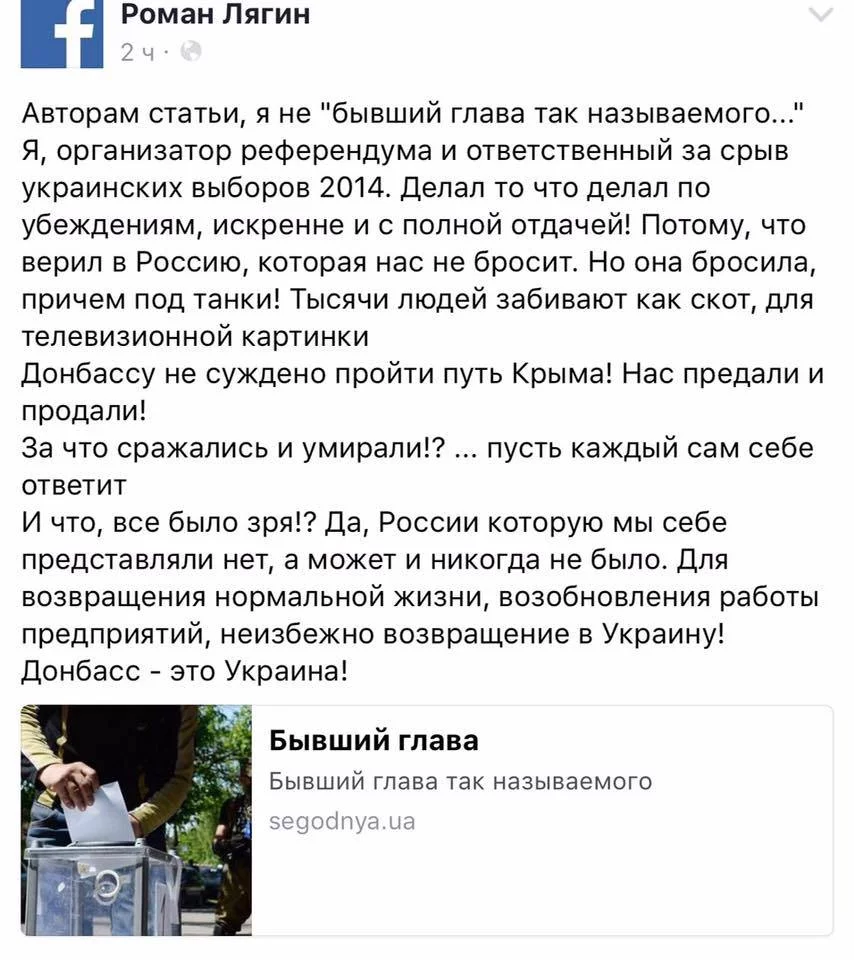Expand the post options chevron menu
Viewport: 854px width, 960px height.
819,14
